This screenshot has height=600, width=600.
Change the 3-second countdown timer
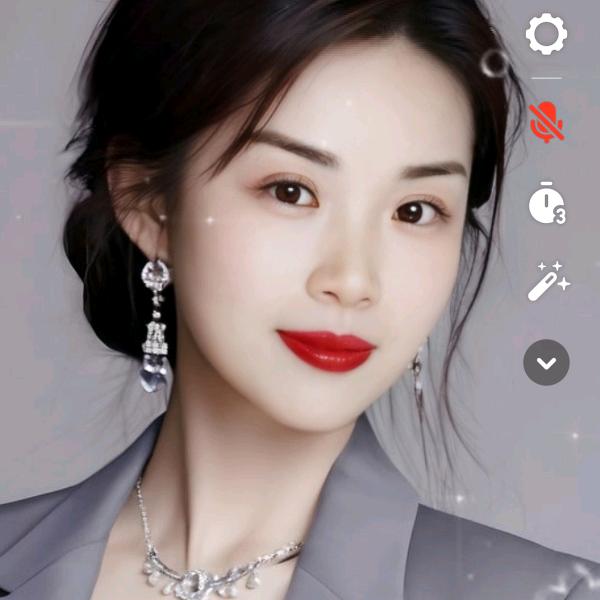coord(547,203)
